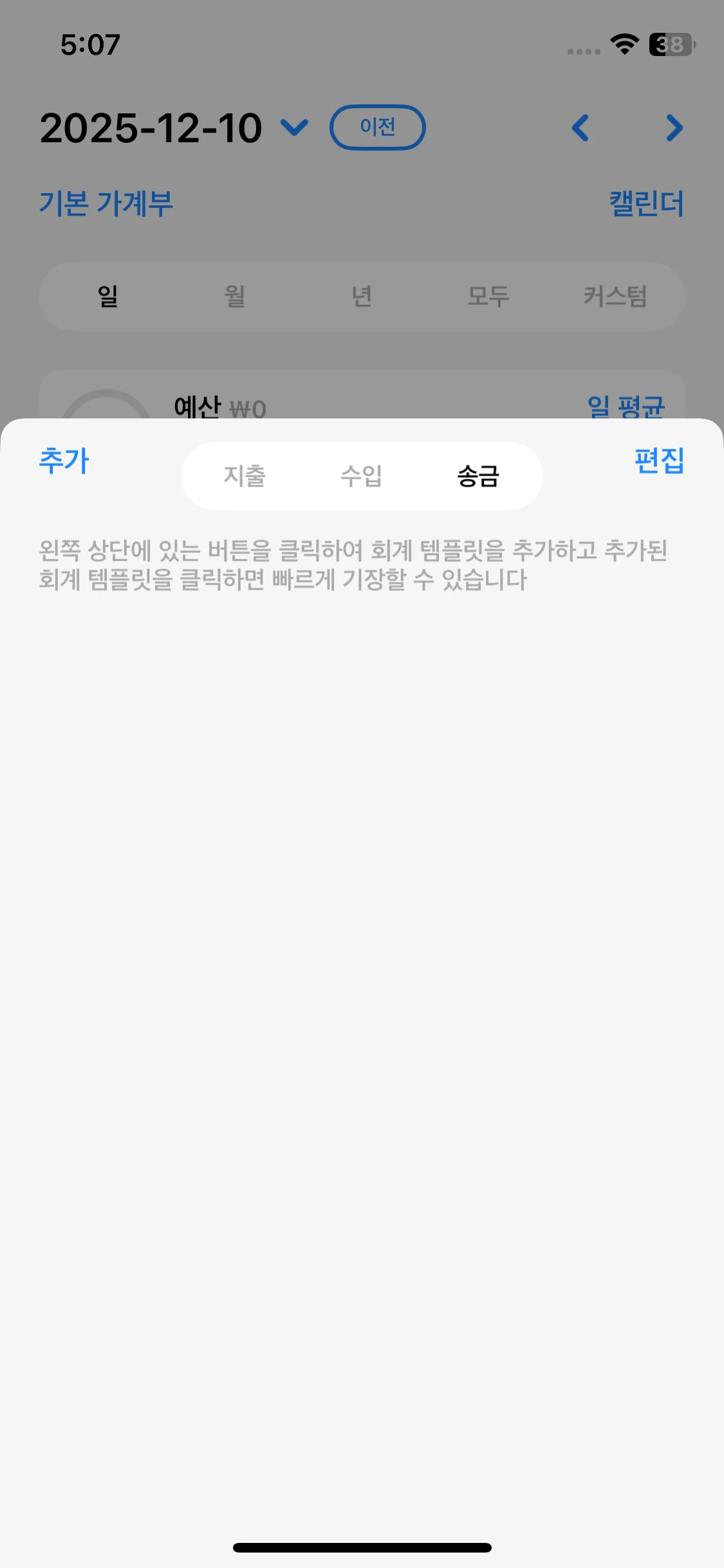Switch to the 커스텀 custom period tab
Image resolution: width=724 pixels, height=1568 pixels.
(x=616, y=296)
